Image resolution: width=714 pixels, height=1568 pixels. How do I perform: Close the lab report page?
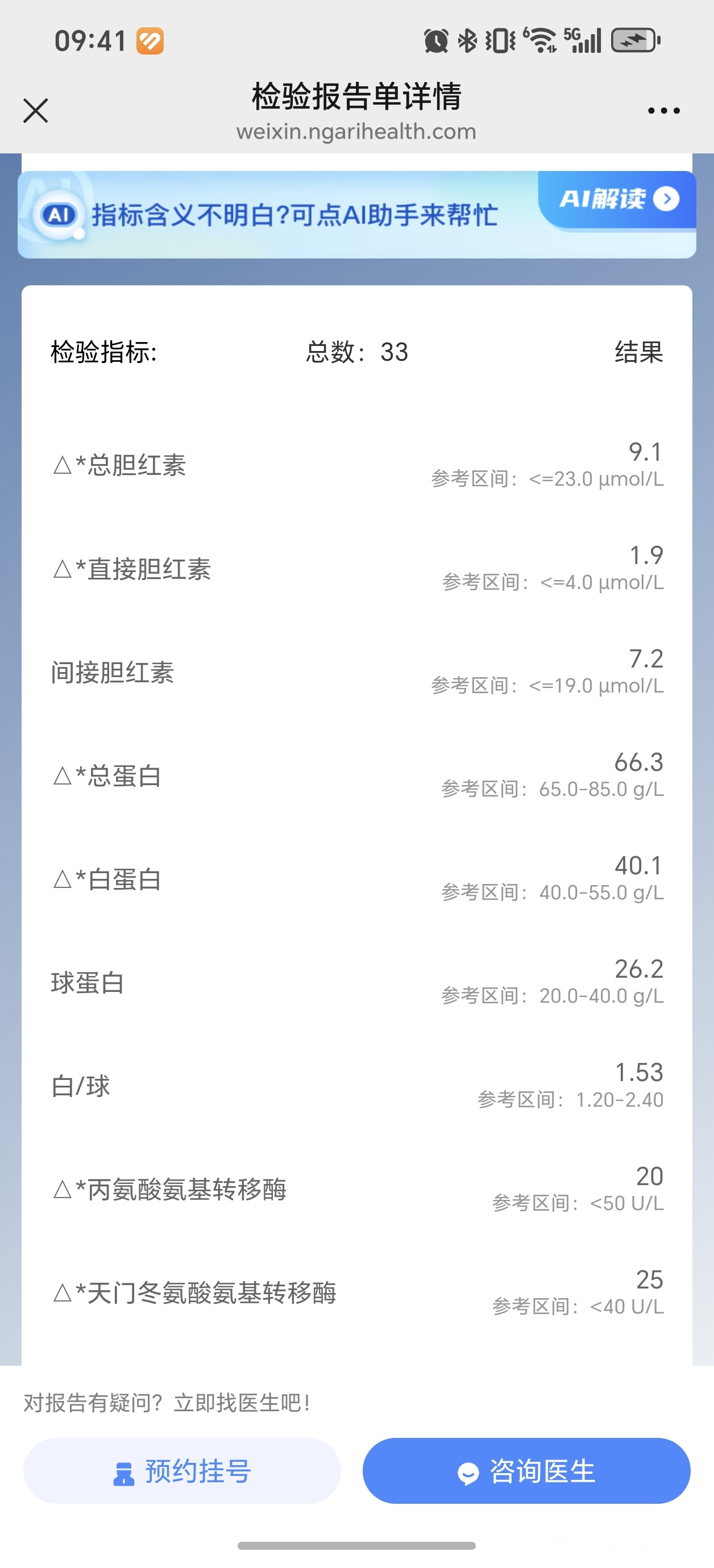[x=36, y=111]
